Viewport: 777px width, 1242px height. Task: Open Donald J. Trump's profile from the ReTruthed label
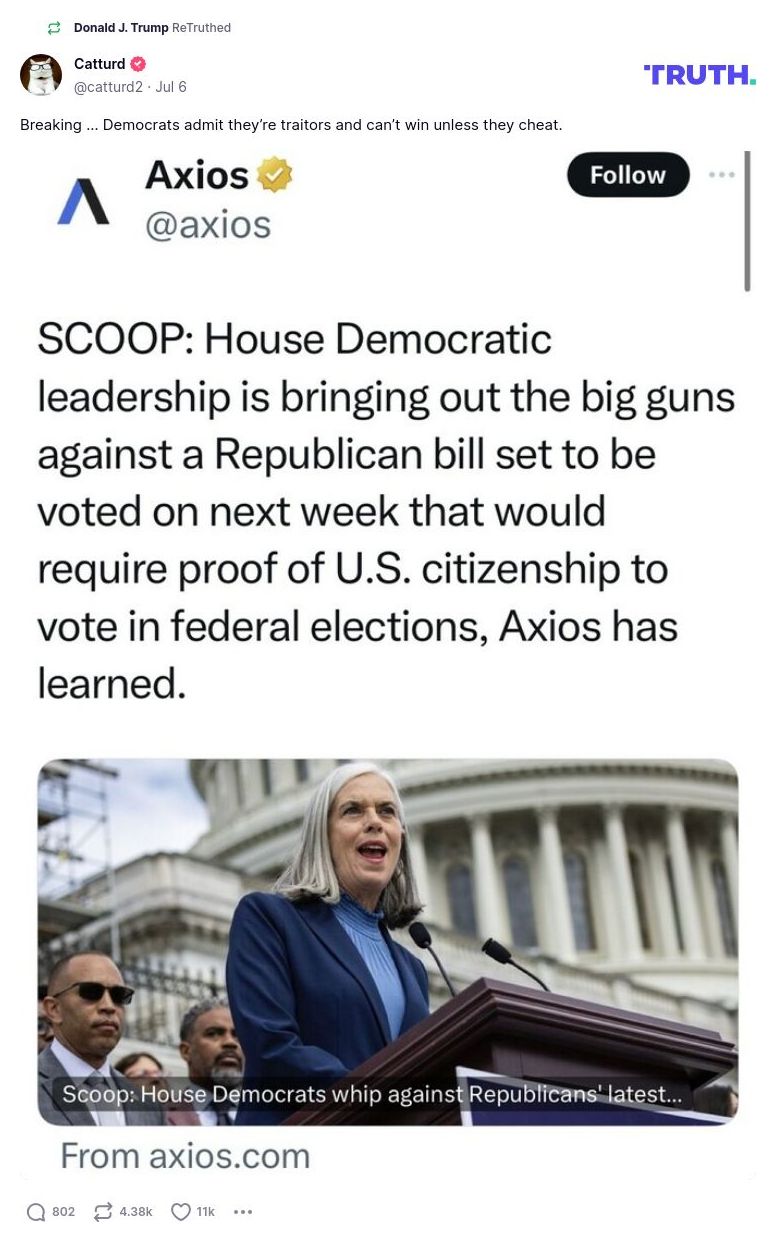pyautogui.click(x=120, y=28)
